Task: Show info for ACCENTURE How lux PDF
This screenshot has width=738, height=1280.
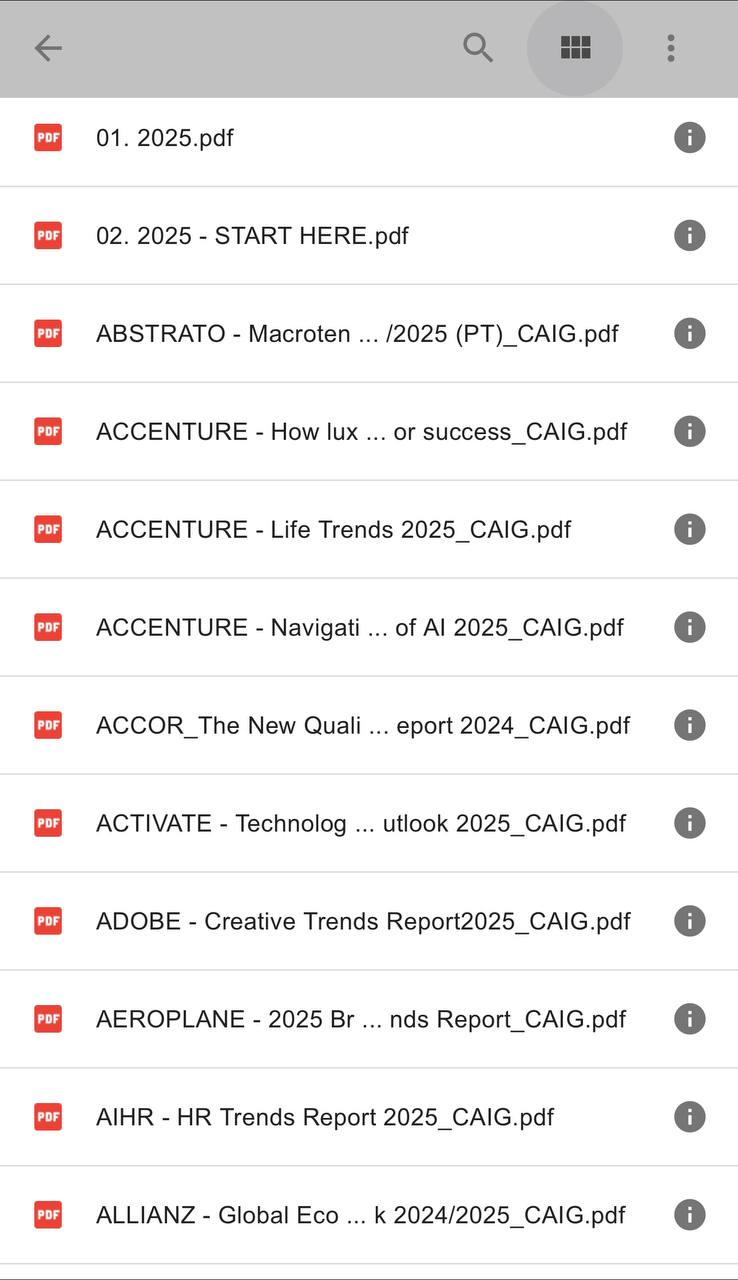Action: click(x=689, y=432)
